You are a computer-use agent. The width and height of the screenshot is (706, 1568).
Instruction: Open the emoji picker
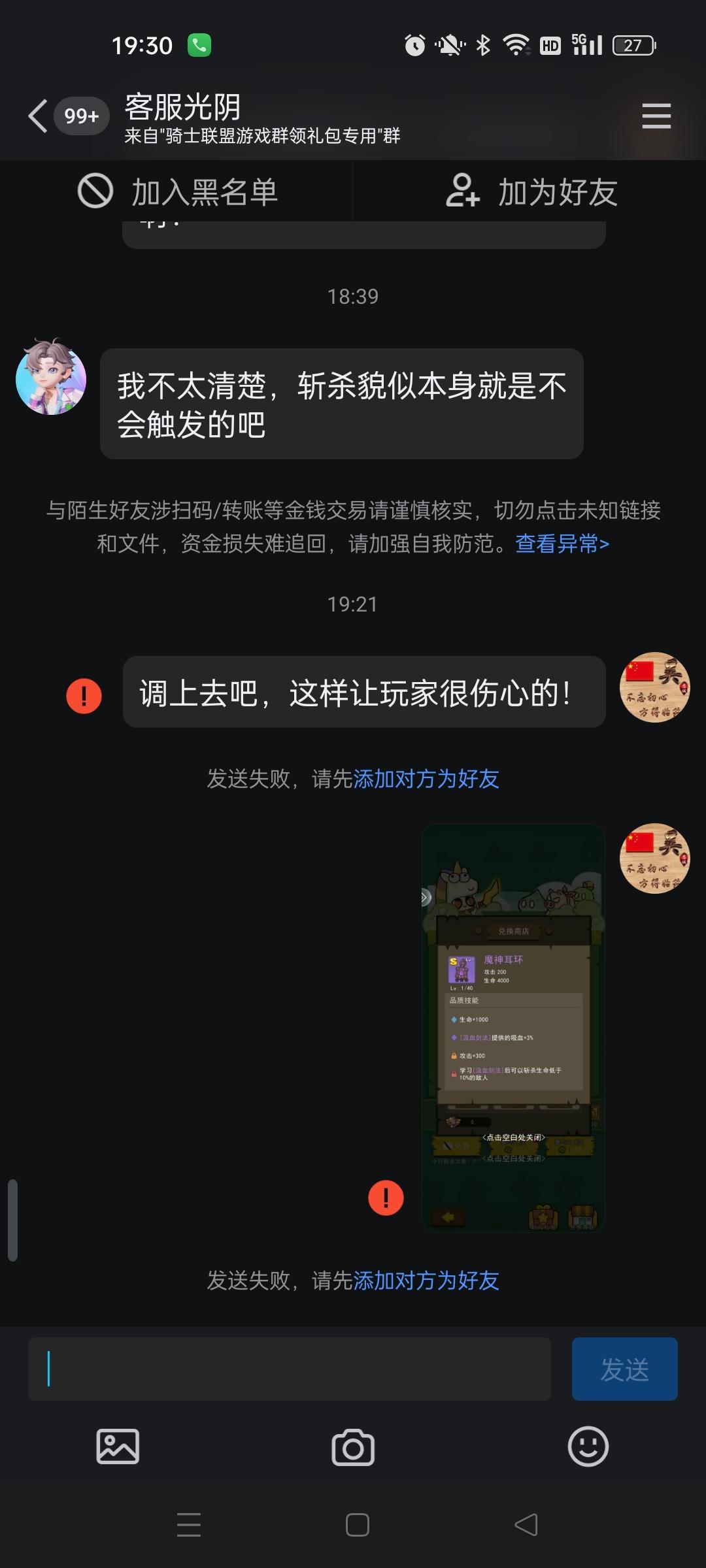coord(587,1448)
